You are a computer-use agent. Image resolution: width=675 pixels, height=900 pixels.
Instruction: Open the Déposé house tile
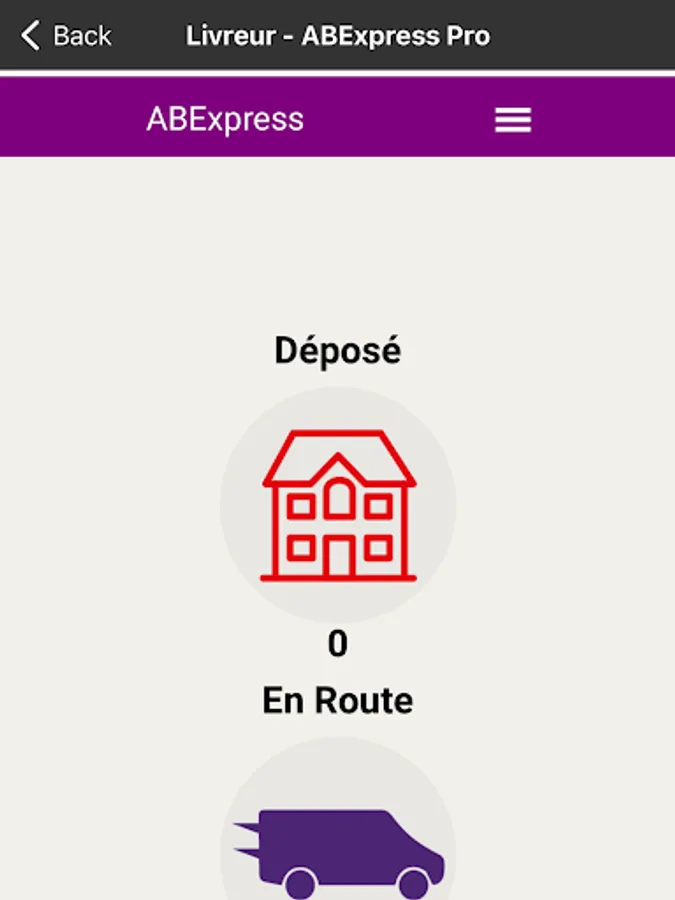(x=338, y=505)
